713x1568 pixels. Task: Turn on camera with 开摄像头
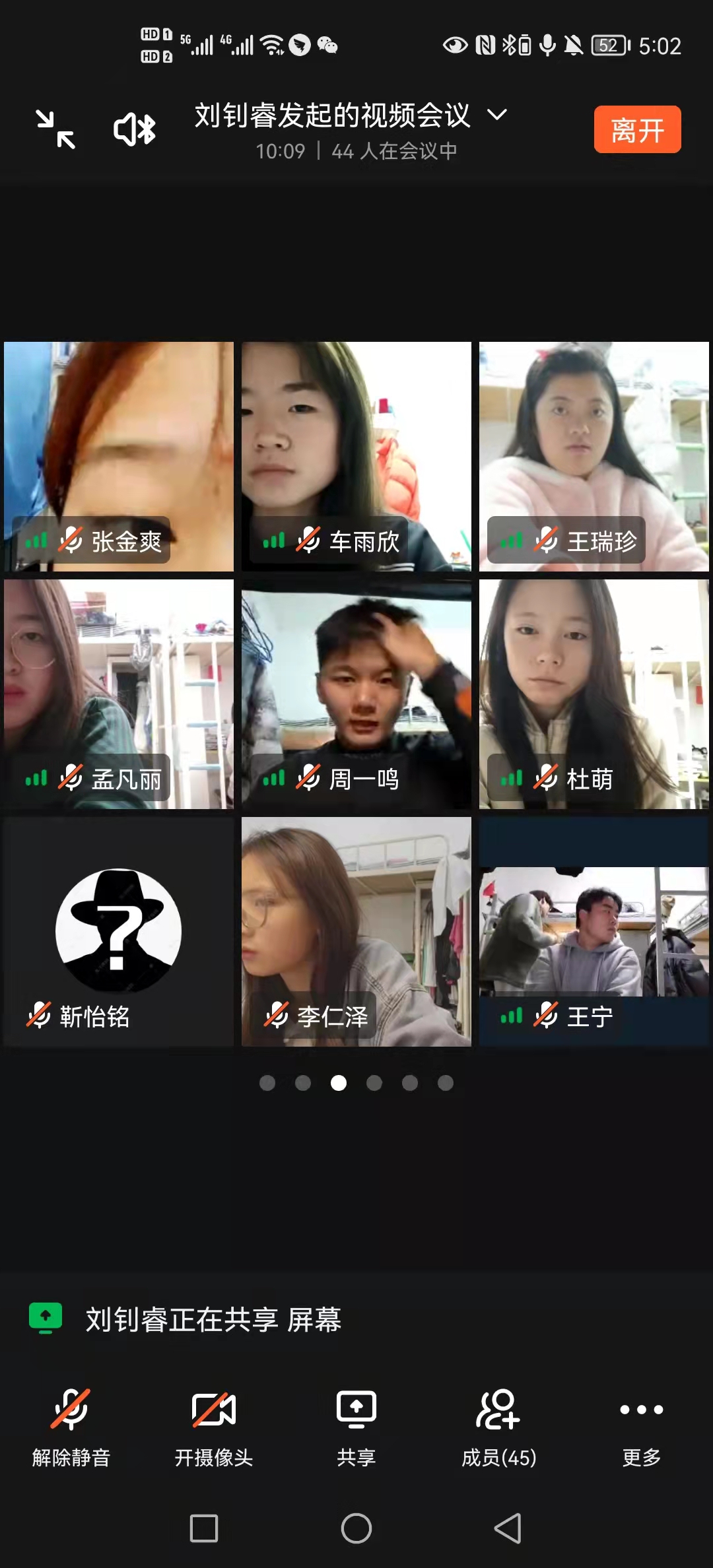(x=214, y=1427)
